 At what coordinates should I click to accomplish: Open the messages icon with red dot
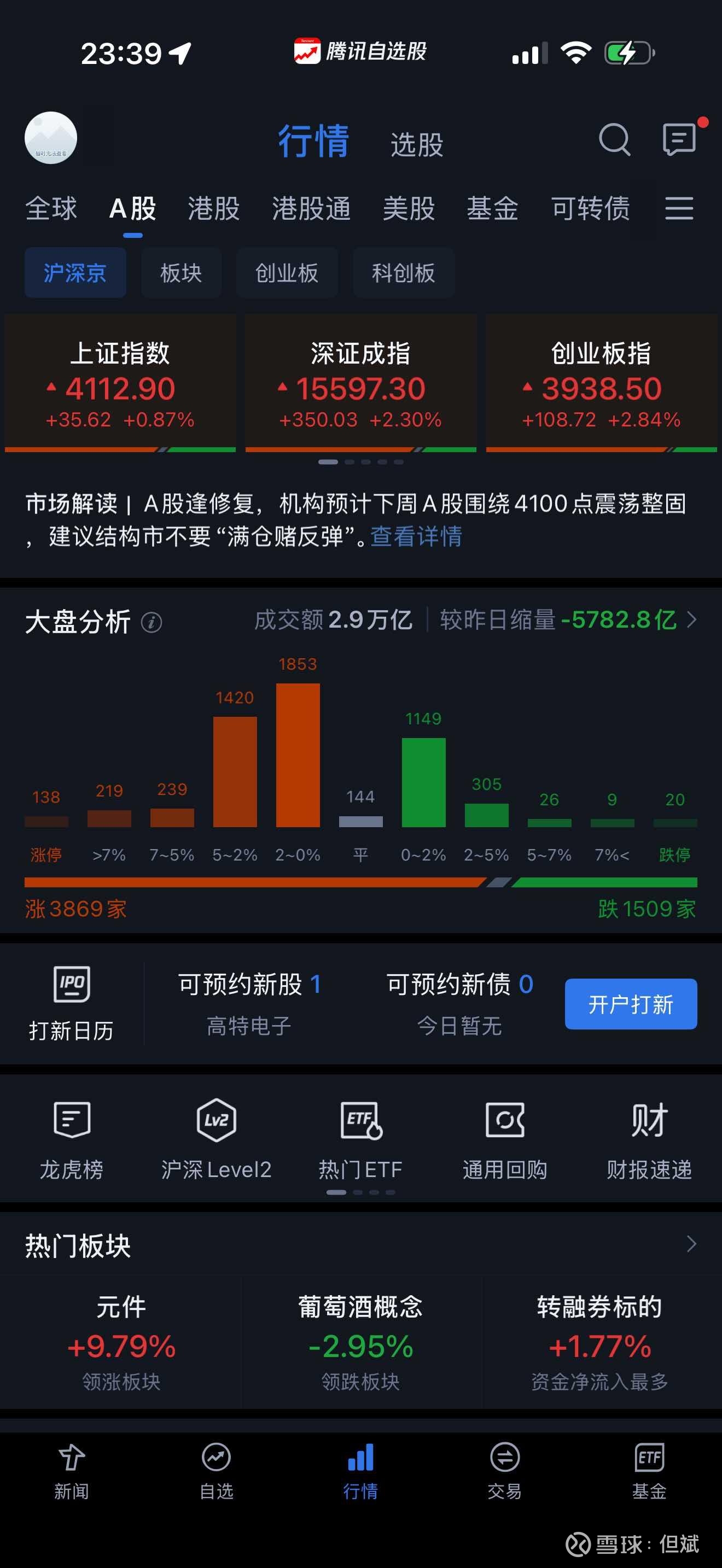click(x=680, y=138)
